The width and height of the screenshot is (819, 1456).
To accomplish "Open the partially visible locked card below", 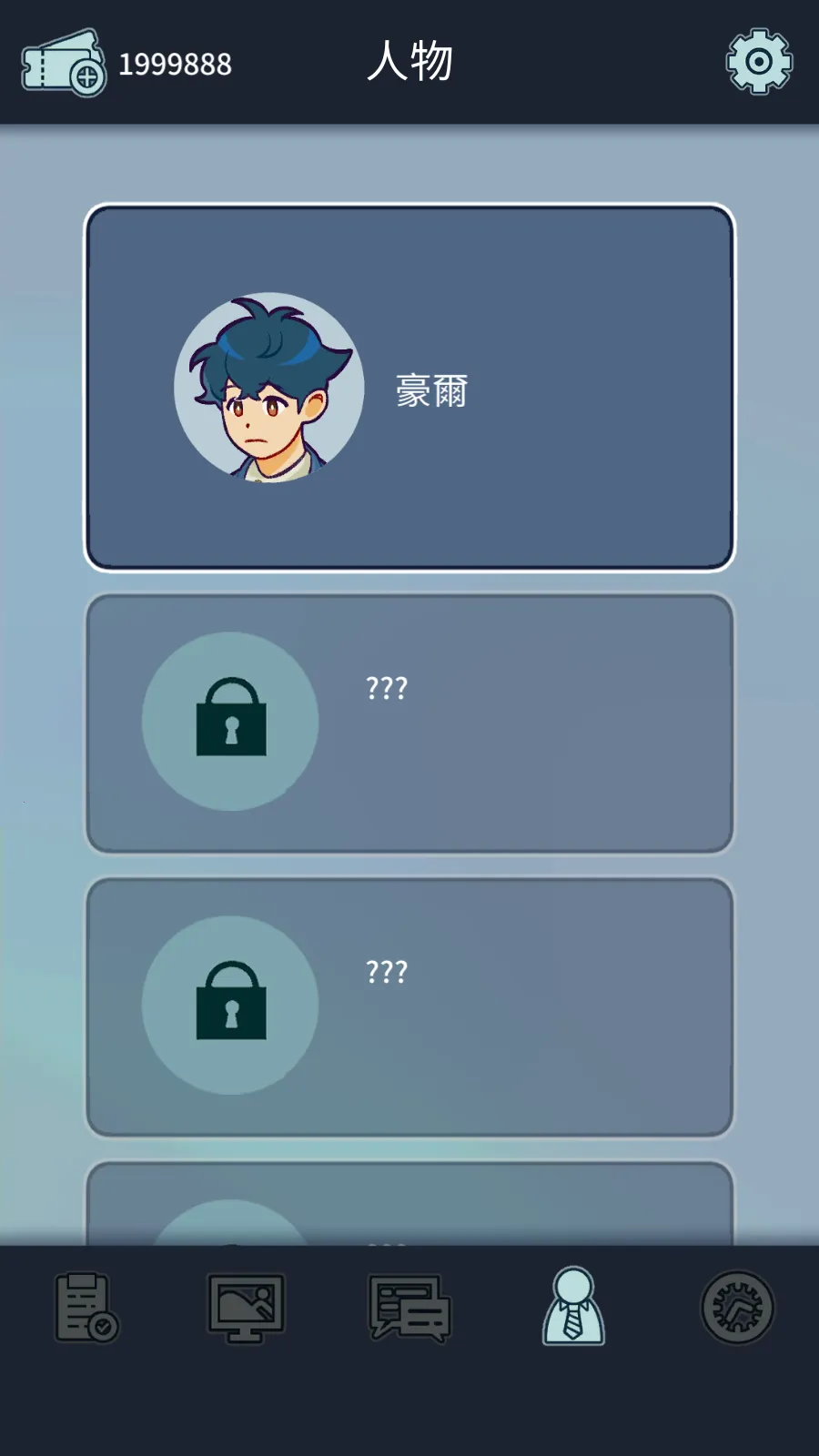I will (409, 1201).
